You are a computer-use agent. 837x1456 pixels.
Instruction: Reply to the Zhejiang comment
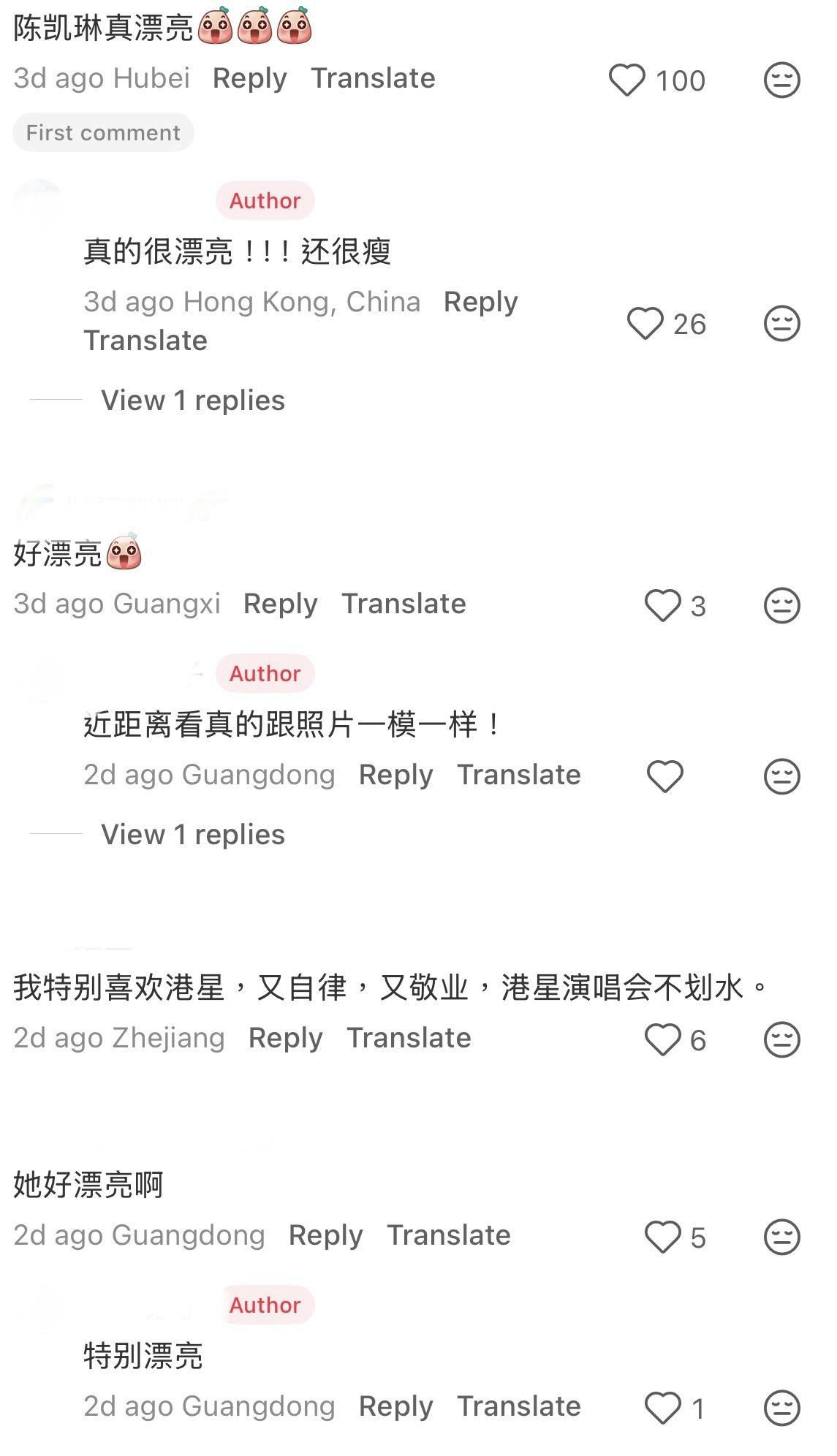(x=285, y=1038)
